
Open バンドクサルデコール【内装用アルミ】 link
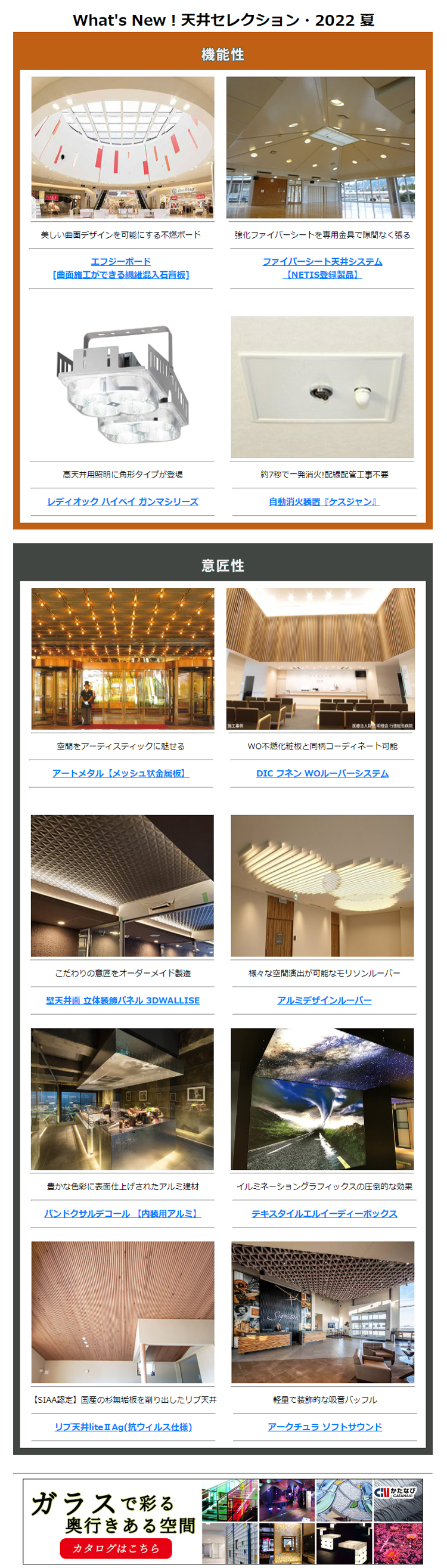tap(123, 1213)
